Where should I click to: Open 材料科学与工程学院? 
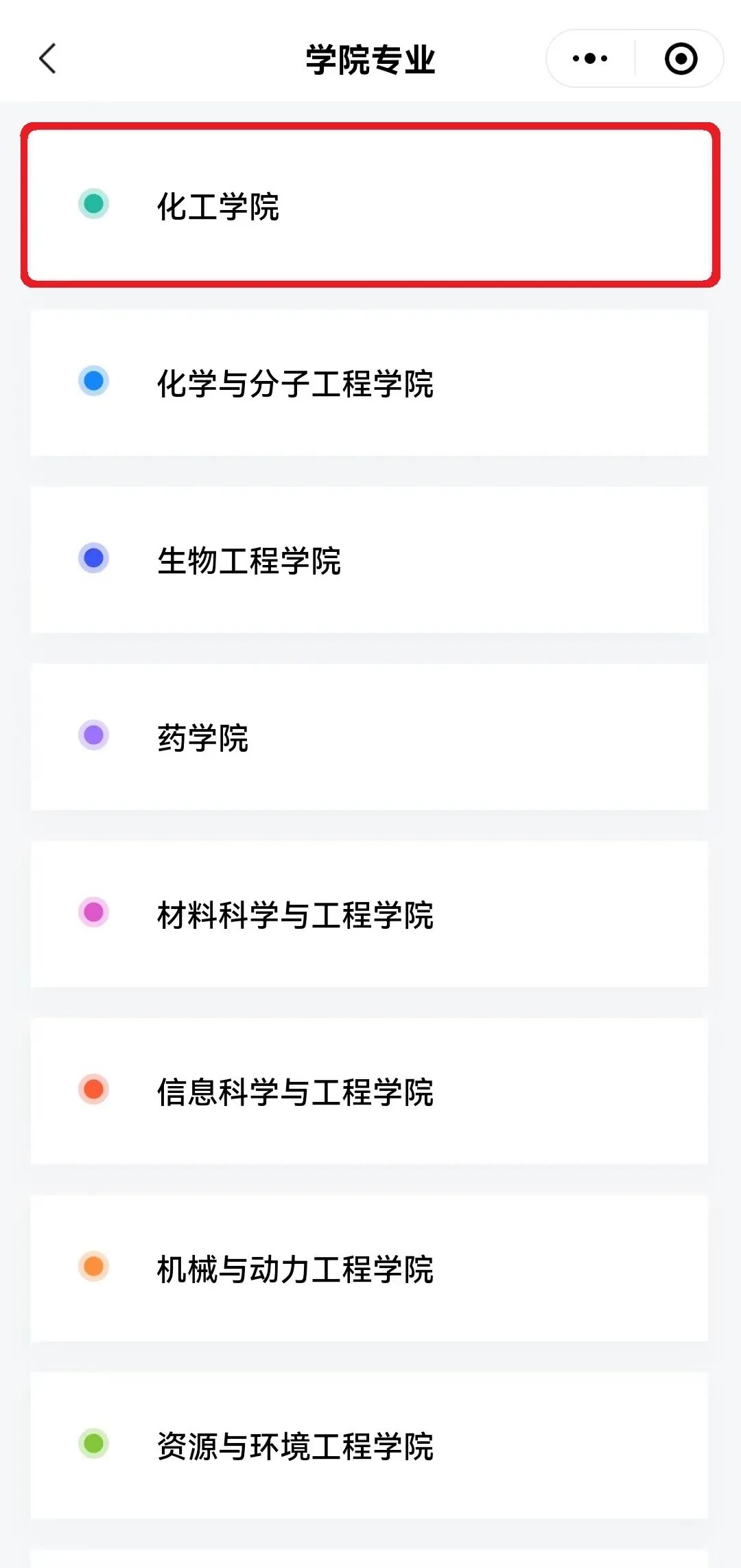[370, 914]
